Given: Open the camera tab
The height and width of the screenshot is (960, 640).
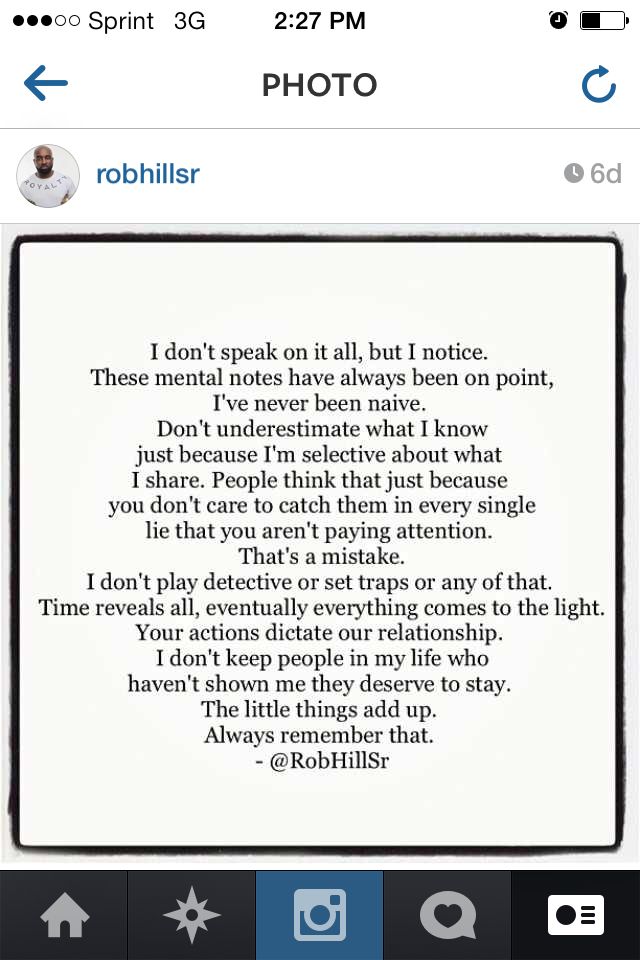Looking at the screenshot, I should 320,915.
